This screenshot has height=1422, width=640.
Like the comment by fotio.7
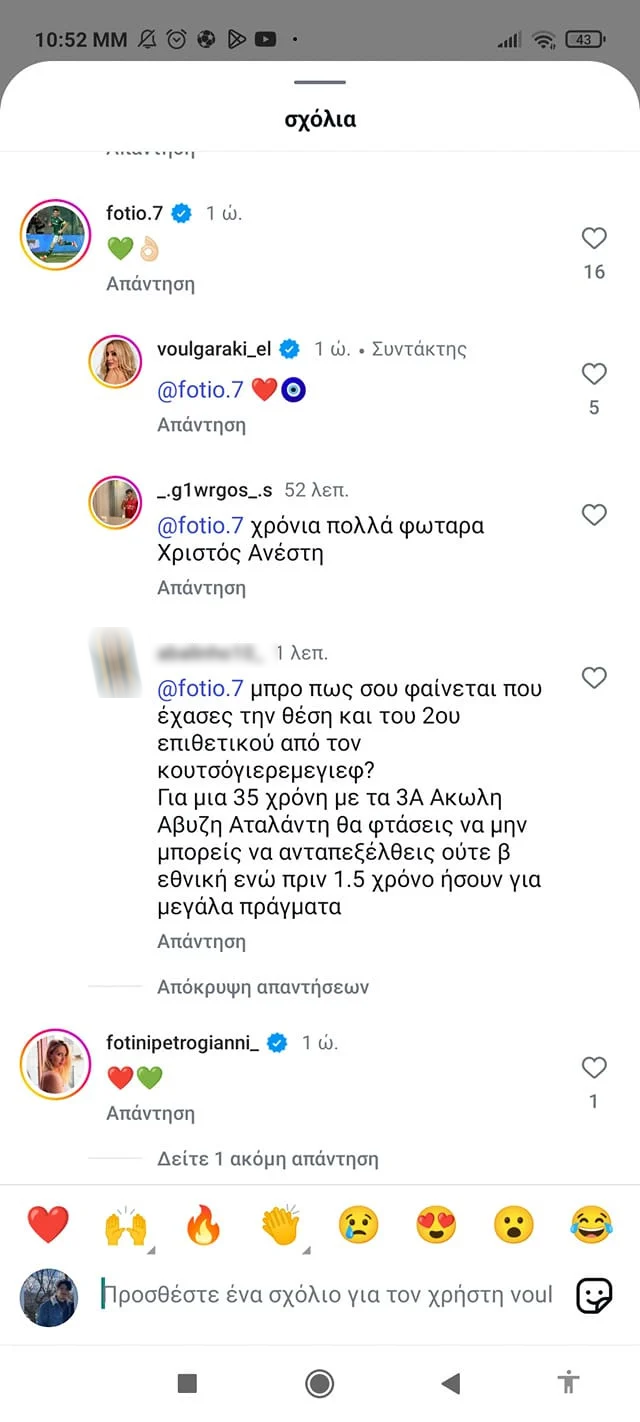pyautogui.click(x=594, y=238)
